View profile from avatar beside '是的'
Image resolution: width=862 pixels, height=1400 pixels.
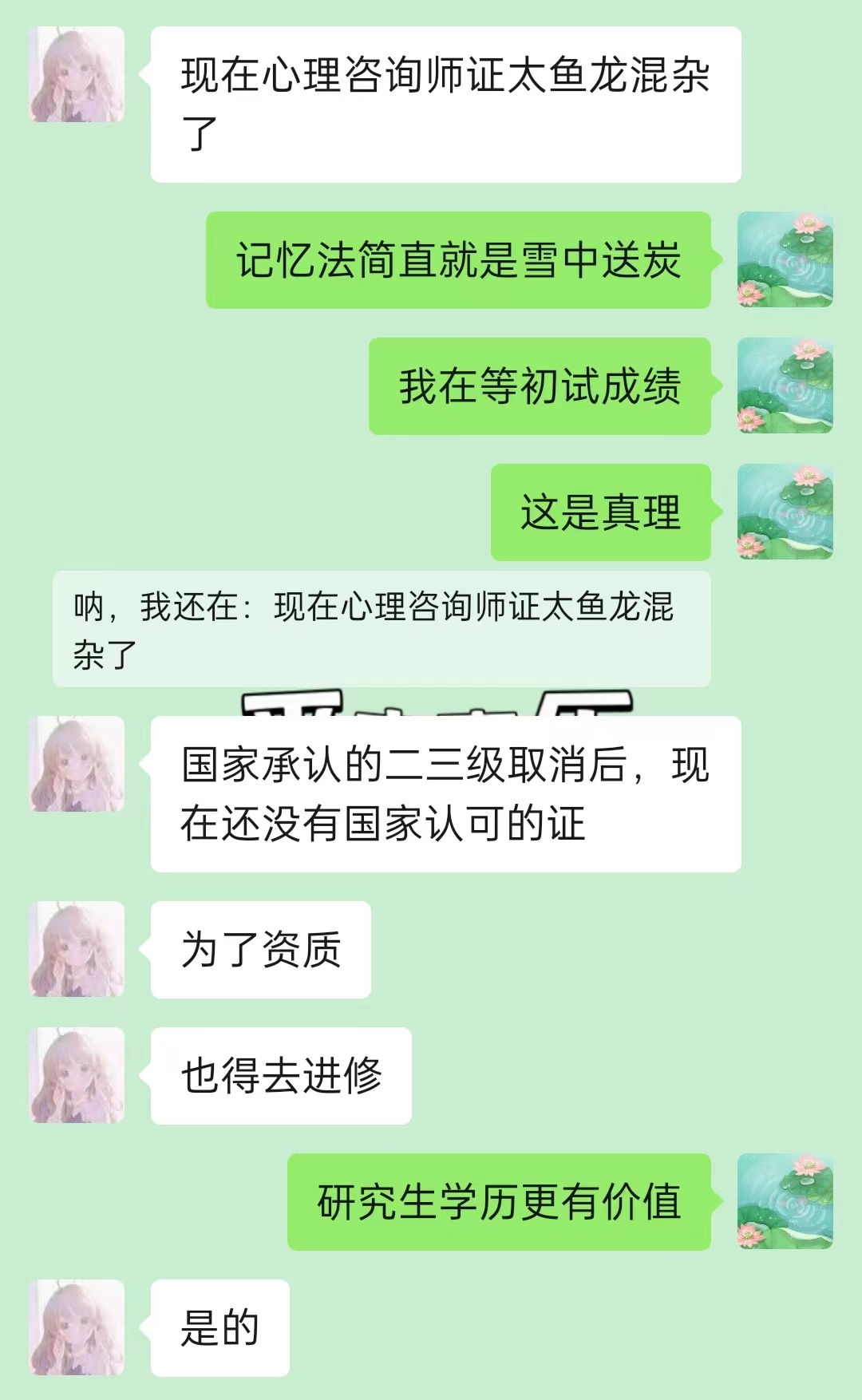77,1327
